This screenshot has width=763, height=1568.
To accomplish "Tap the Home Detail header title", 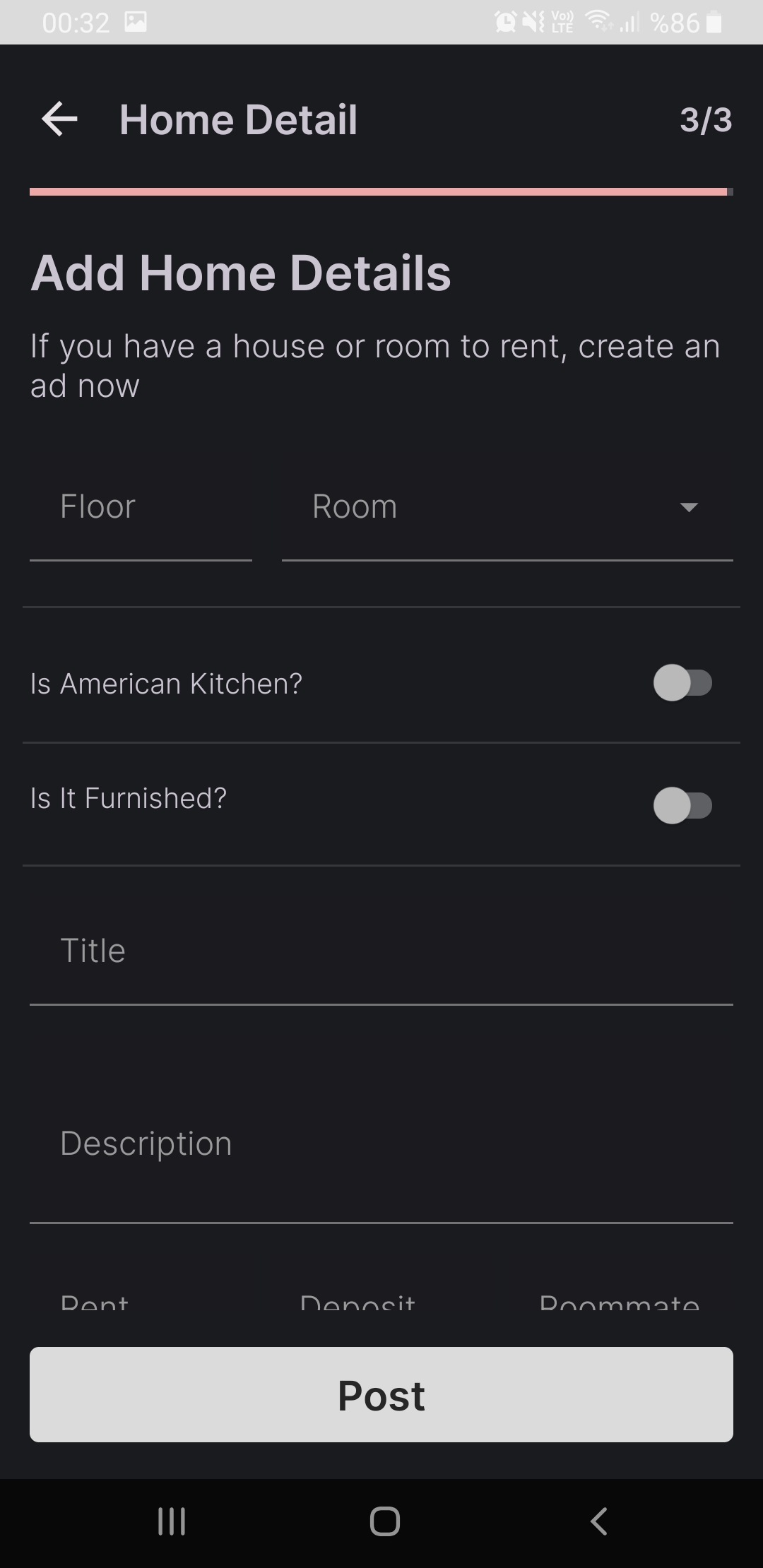I will 238,119.
